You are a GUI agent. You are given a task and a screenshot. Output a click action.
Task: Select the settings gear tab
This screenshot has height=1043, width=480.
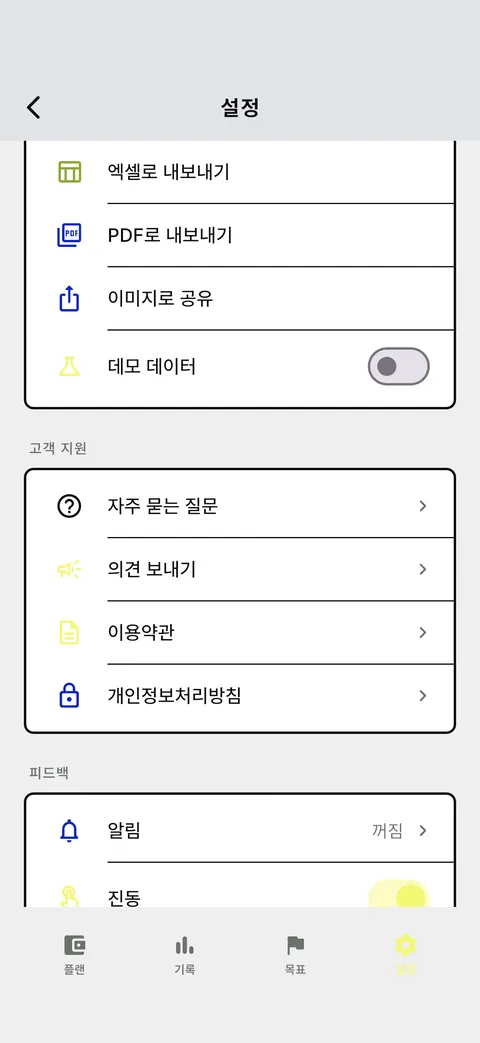pyautogui.click(x=405, y=955)
